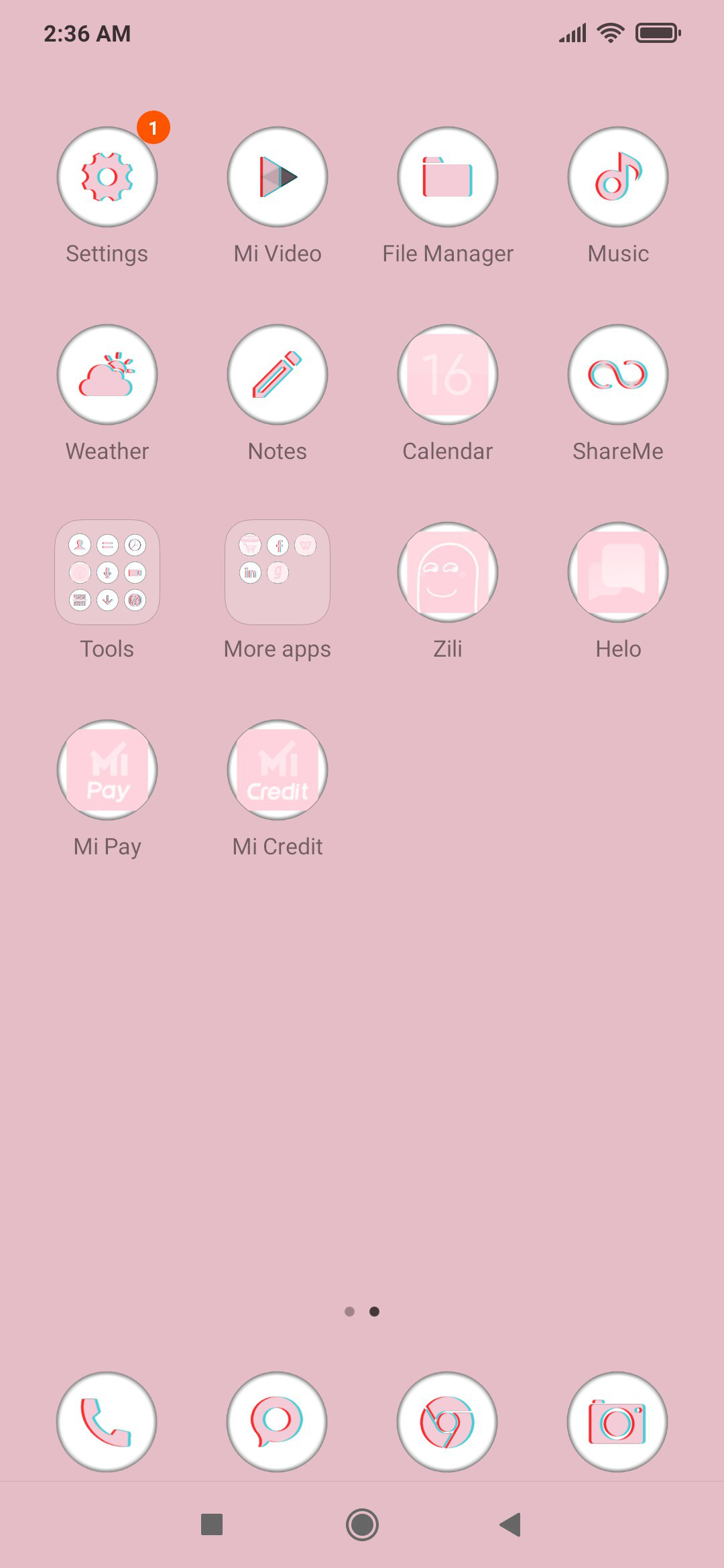This screenshot has width=724, height=1568.
Task: Open the Messages app in the dock
Action: [277, 1421]
